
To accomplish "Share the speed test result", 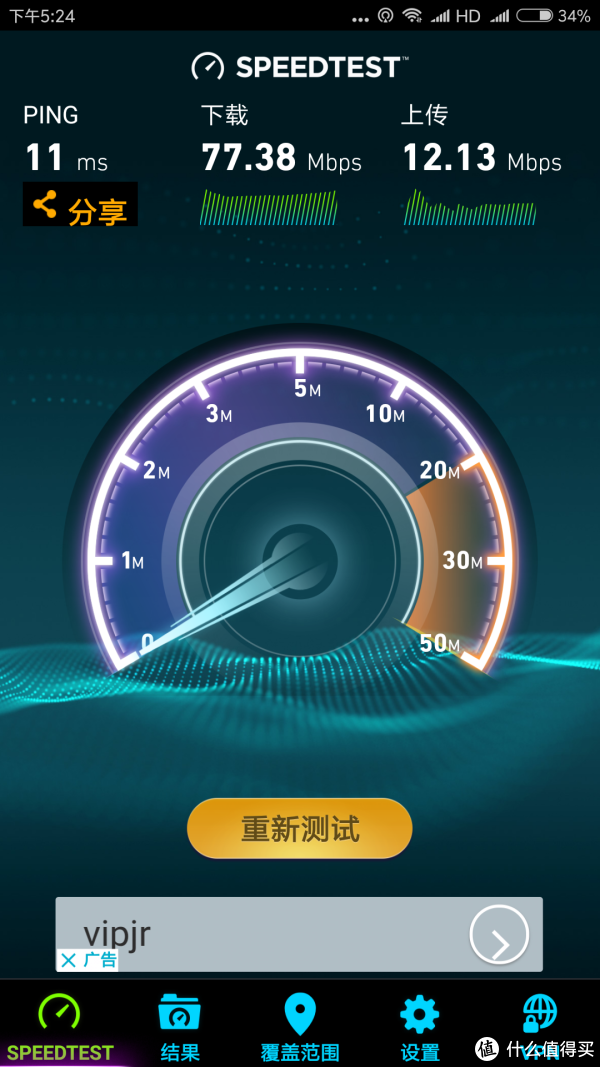I will (x=80, y=204).
